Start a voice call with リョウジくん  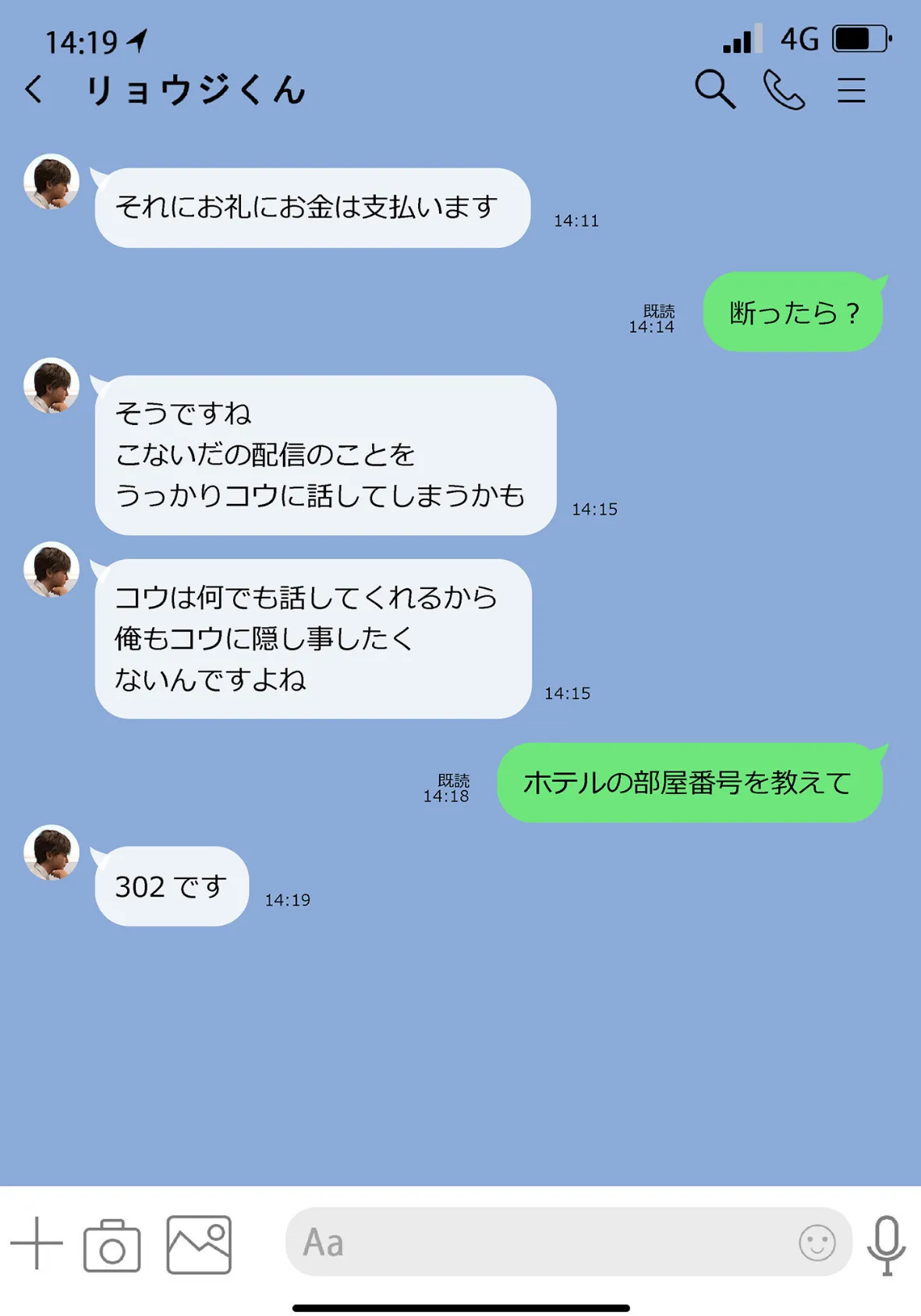(x=784, y=90)
